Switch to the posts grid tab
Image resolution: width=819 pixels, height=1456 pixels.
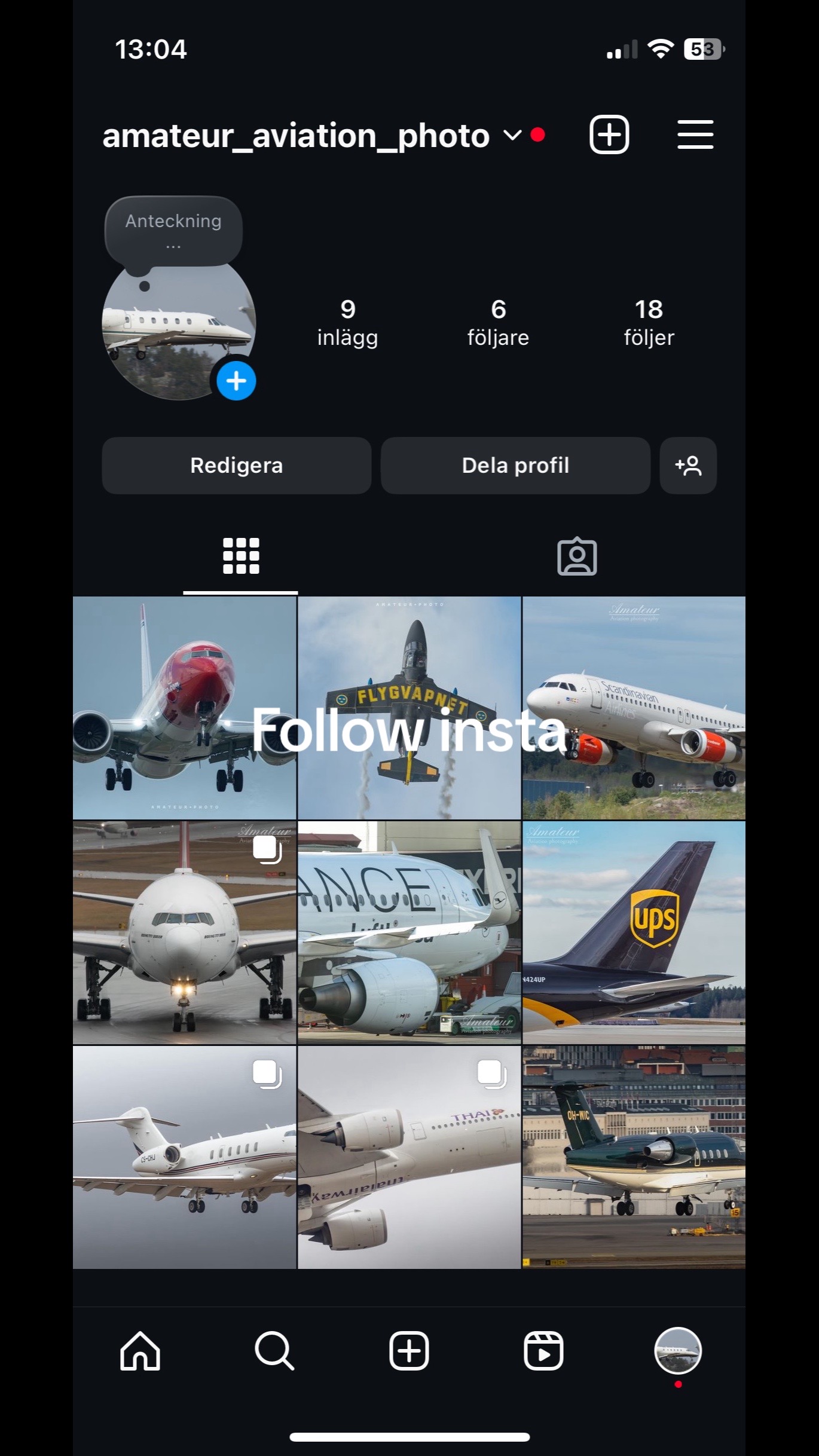[x=241, y=556]
